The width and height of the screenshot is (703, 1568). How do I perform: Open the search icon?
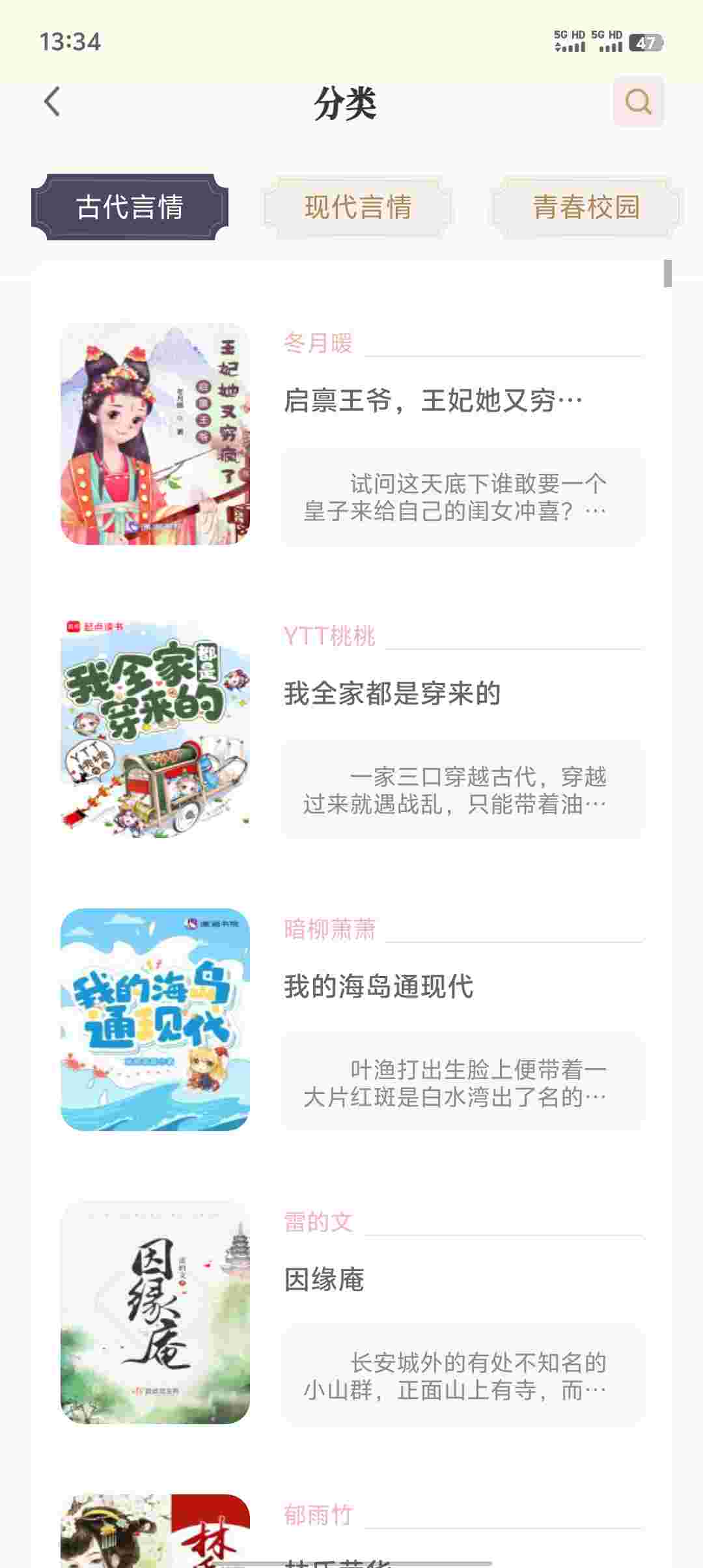point(638,102)
